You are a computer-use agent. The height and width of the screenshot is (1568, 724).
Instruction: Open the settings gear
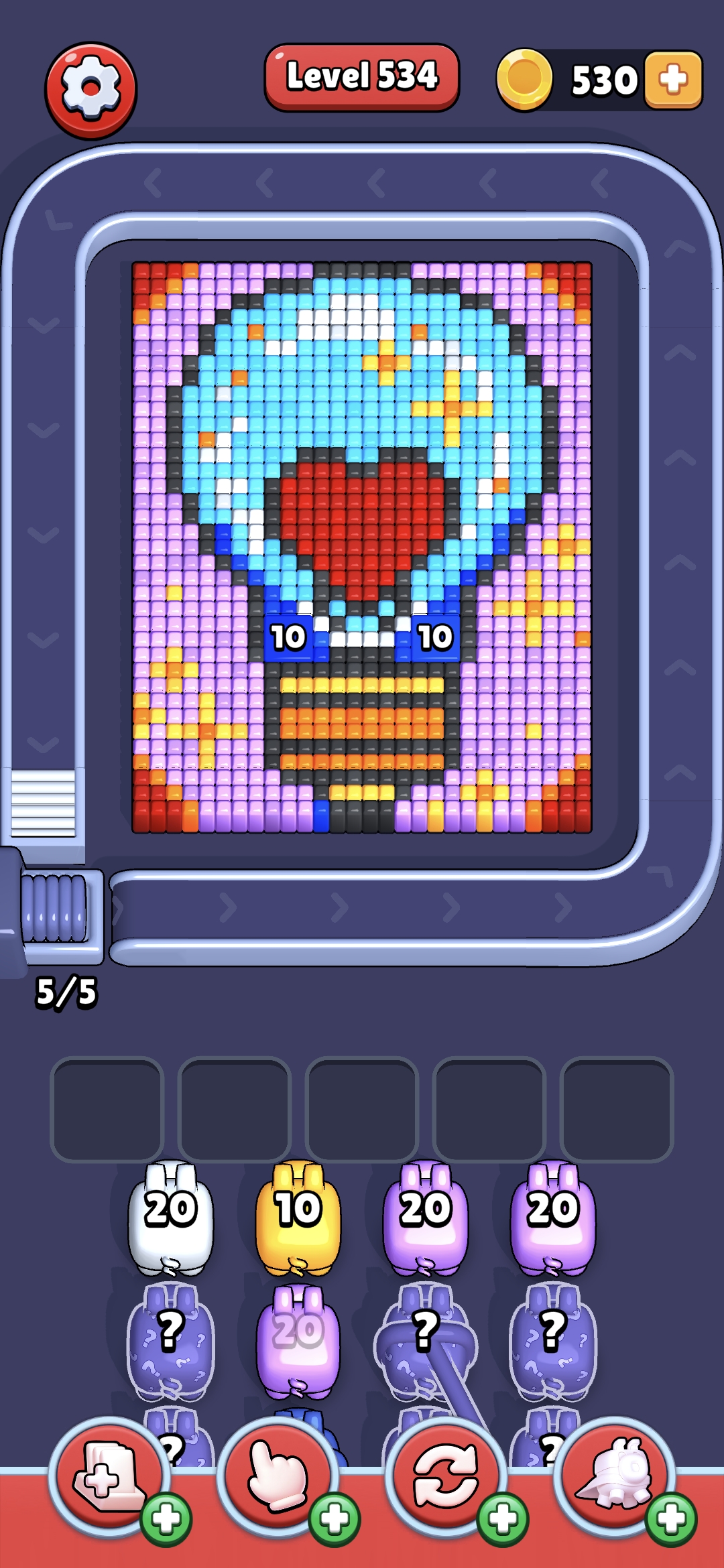point(90,90)
